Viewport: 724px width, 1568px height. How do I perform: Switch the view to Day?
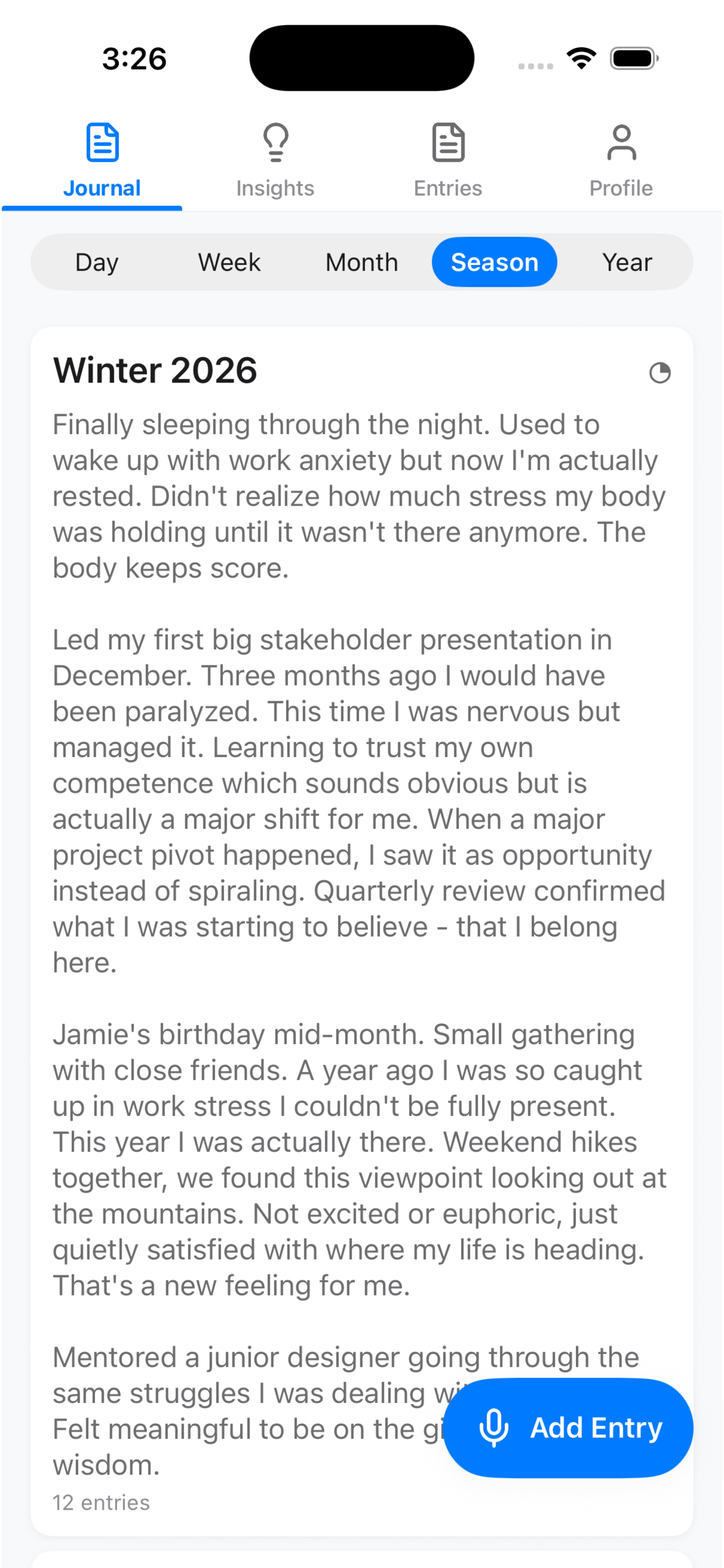pos(97,262)
